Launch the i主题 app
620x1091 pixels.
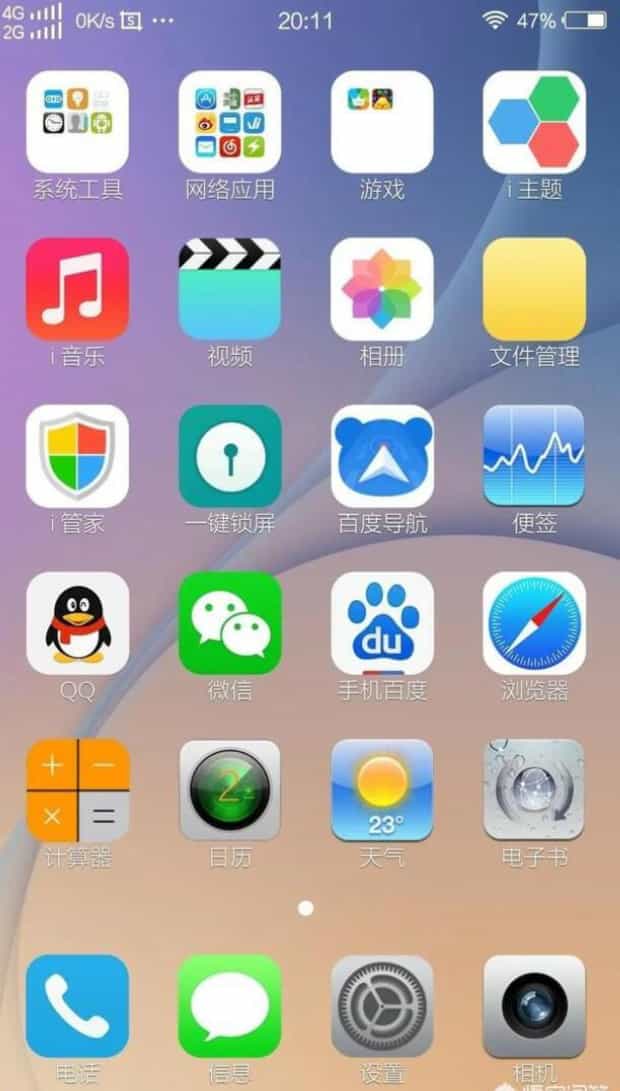coord(534,122)
